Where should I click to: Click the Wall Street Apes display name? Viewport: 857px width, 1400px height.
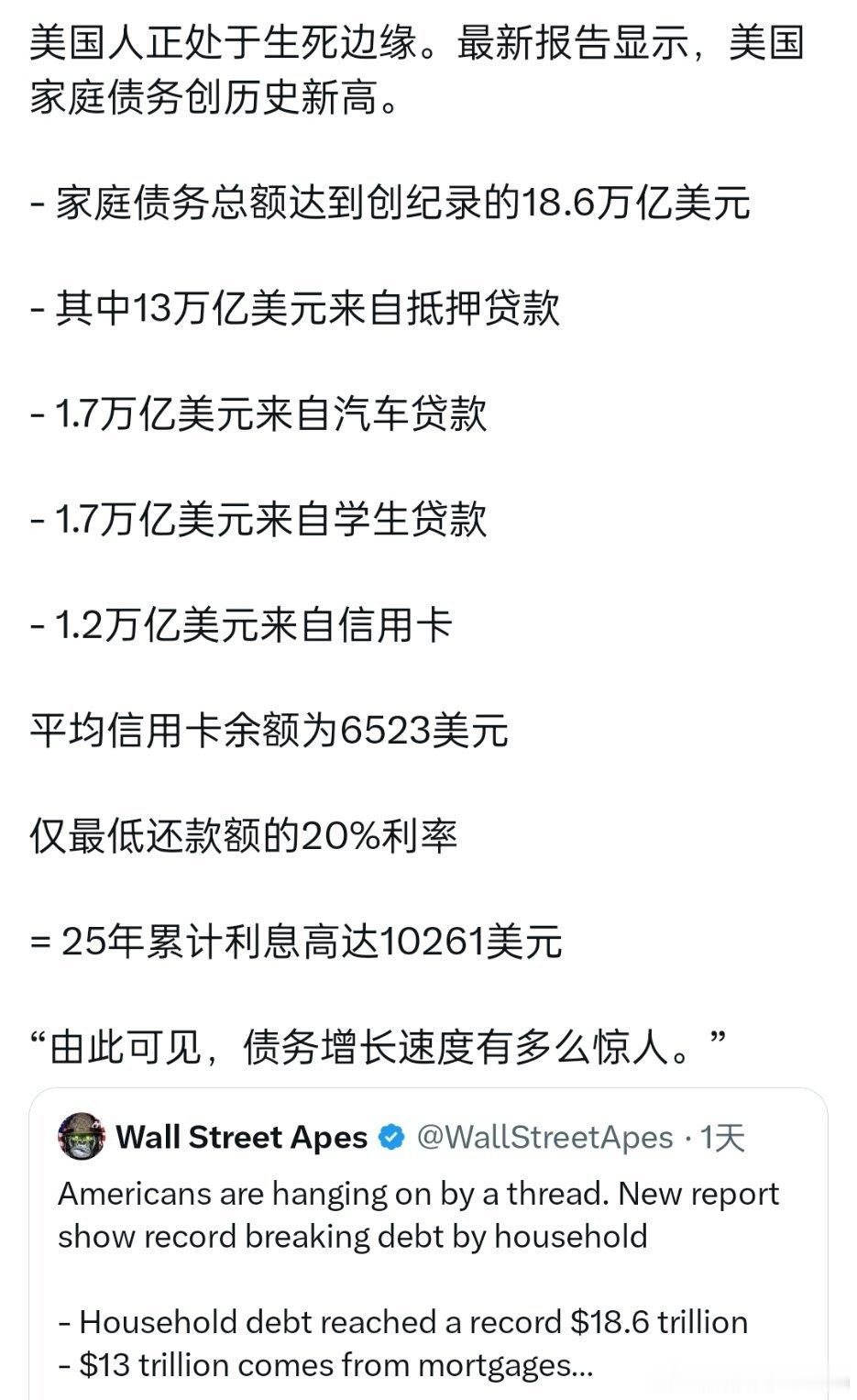tap(240, 1137)
